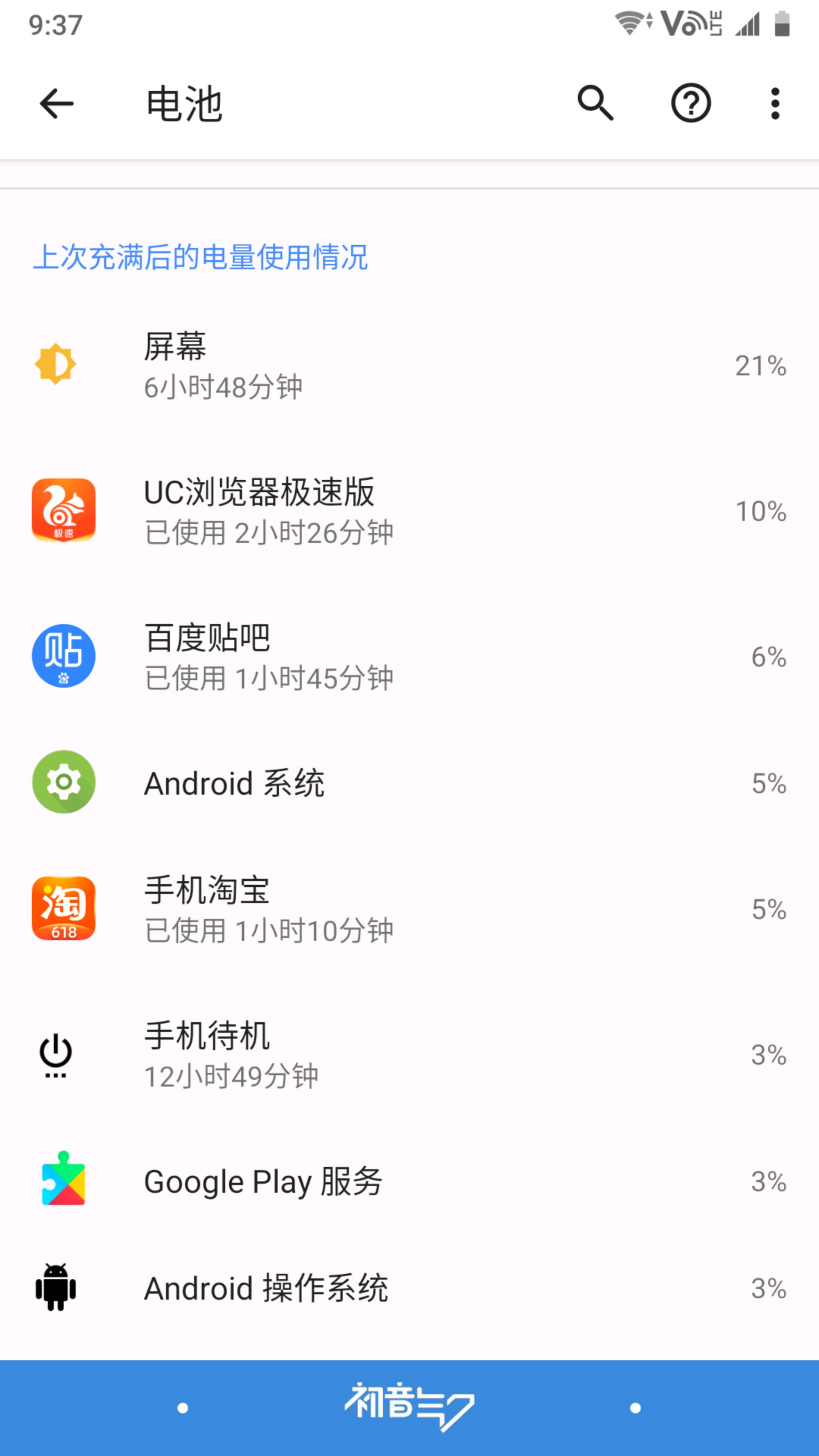The width and height of the screenshot is (819, 1456).
Task: Go back from the 电池 screen
Action: [57, 104]
